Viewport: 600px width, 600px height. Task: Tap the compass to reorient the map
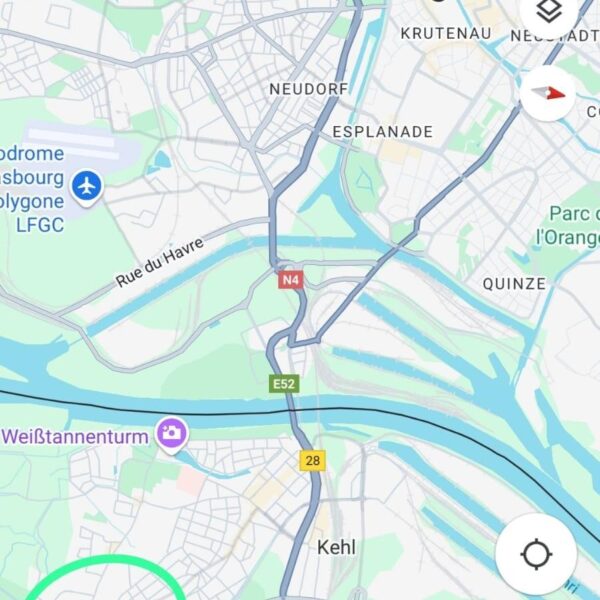pos(548,93)
